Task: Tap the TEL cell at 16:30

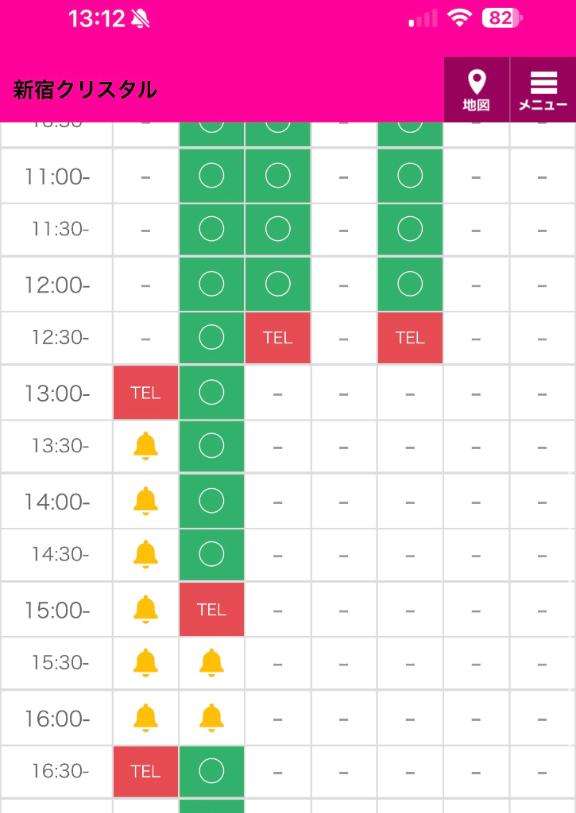Action: (146, 772)
